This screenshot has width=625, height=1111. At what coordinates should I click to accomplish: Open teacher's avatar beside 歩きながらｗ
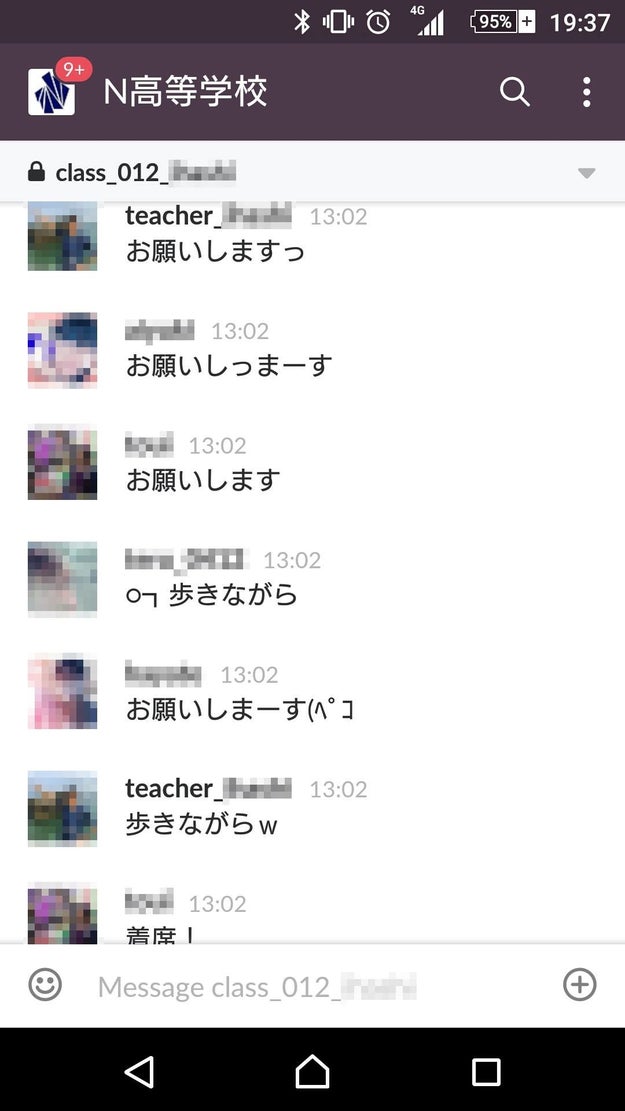pos(62,808)
